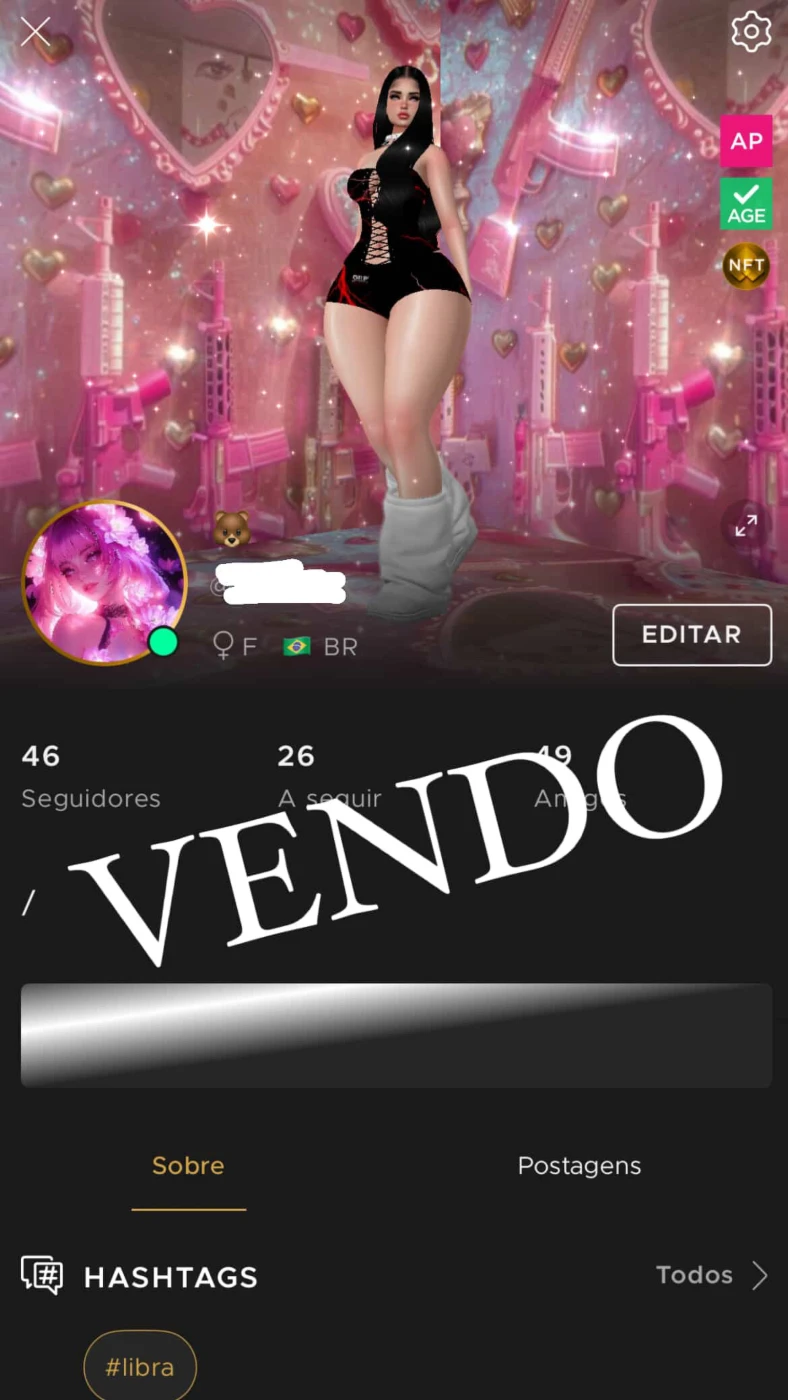View the Seguidores list

click(x=91, y=776)
